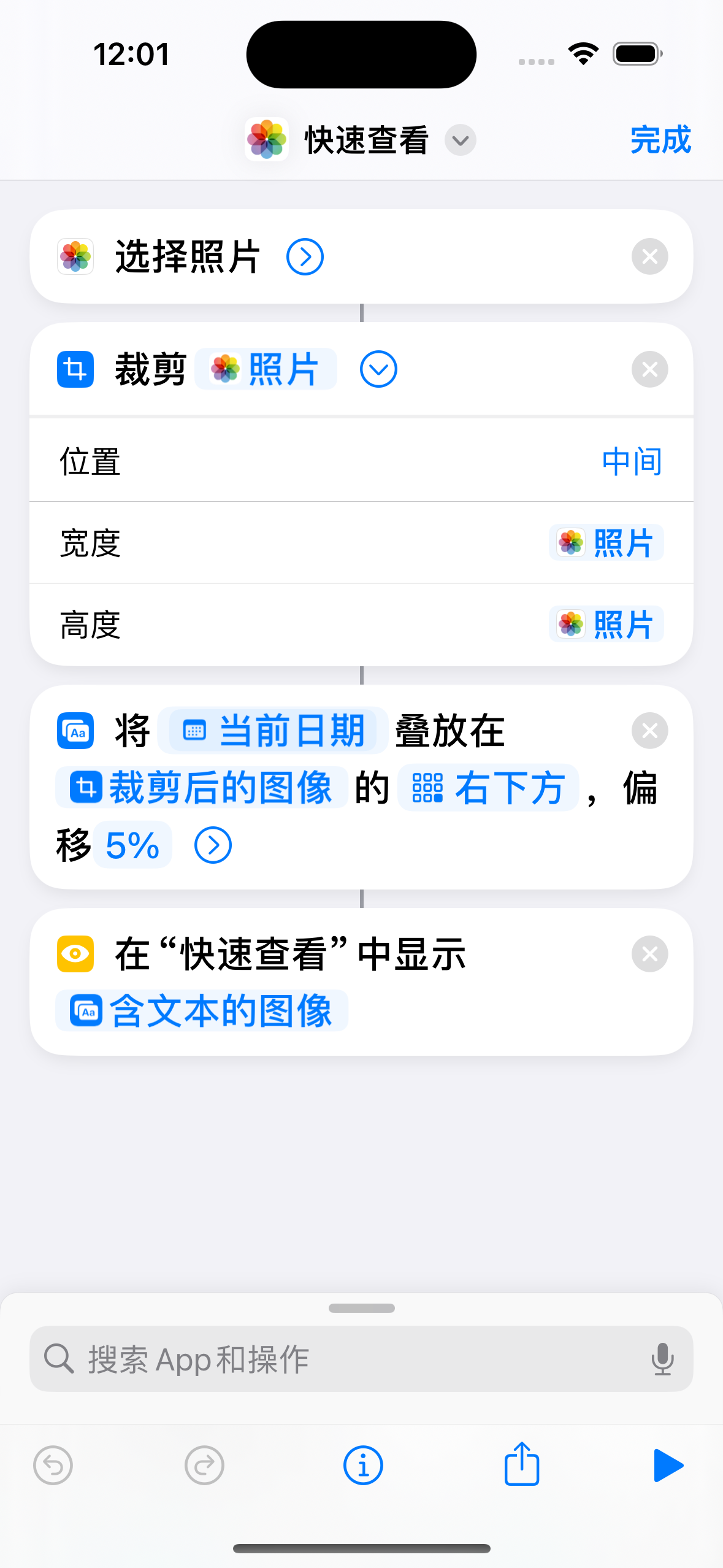Tap the 含文本的图像 variable token

tap(201, 1011)
